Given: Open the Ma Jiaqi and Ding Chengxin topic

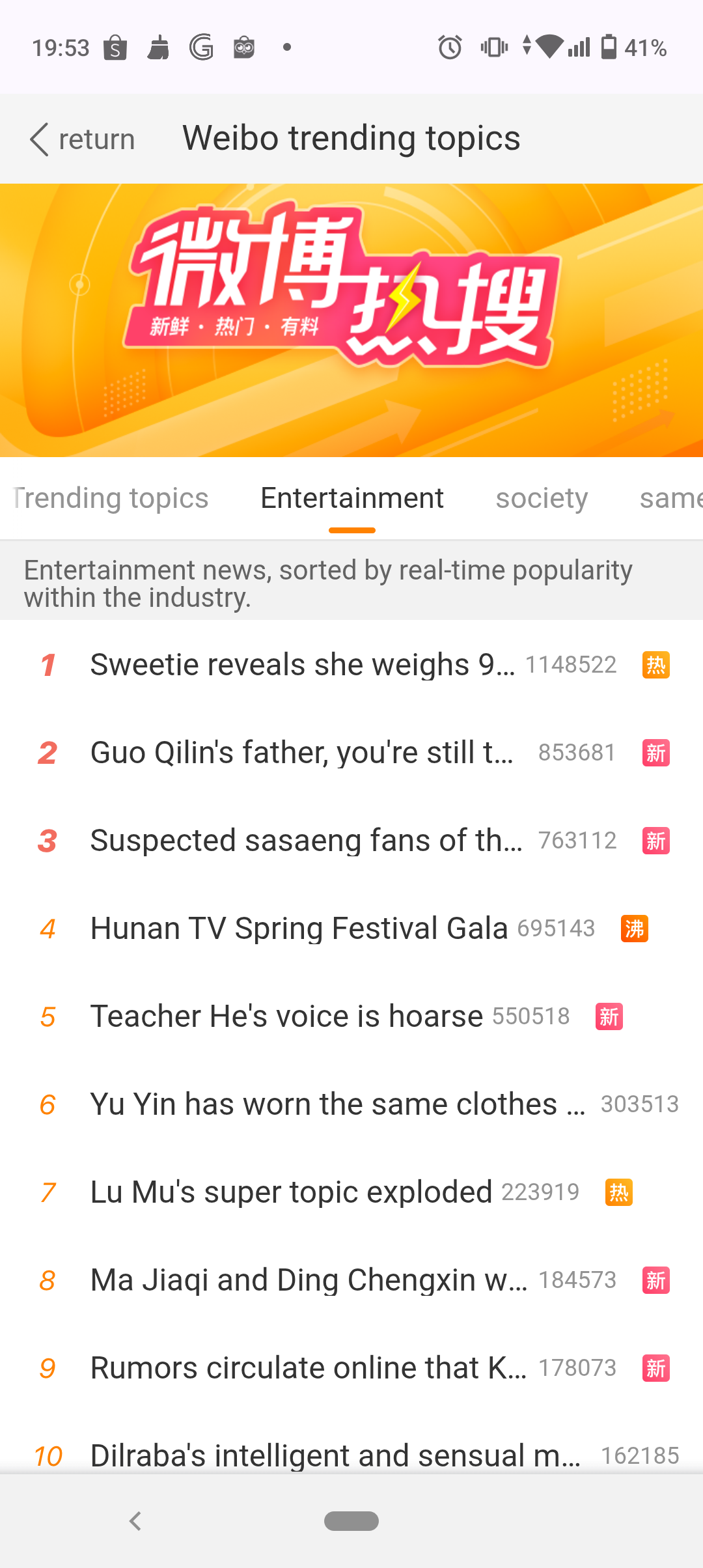Looking at the screenshot, I should tap(309, 1280).
